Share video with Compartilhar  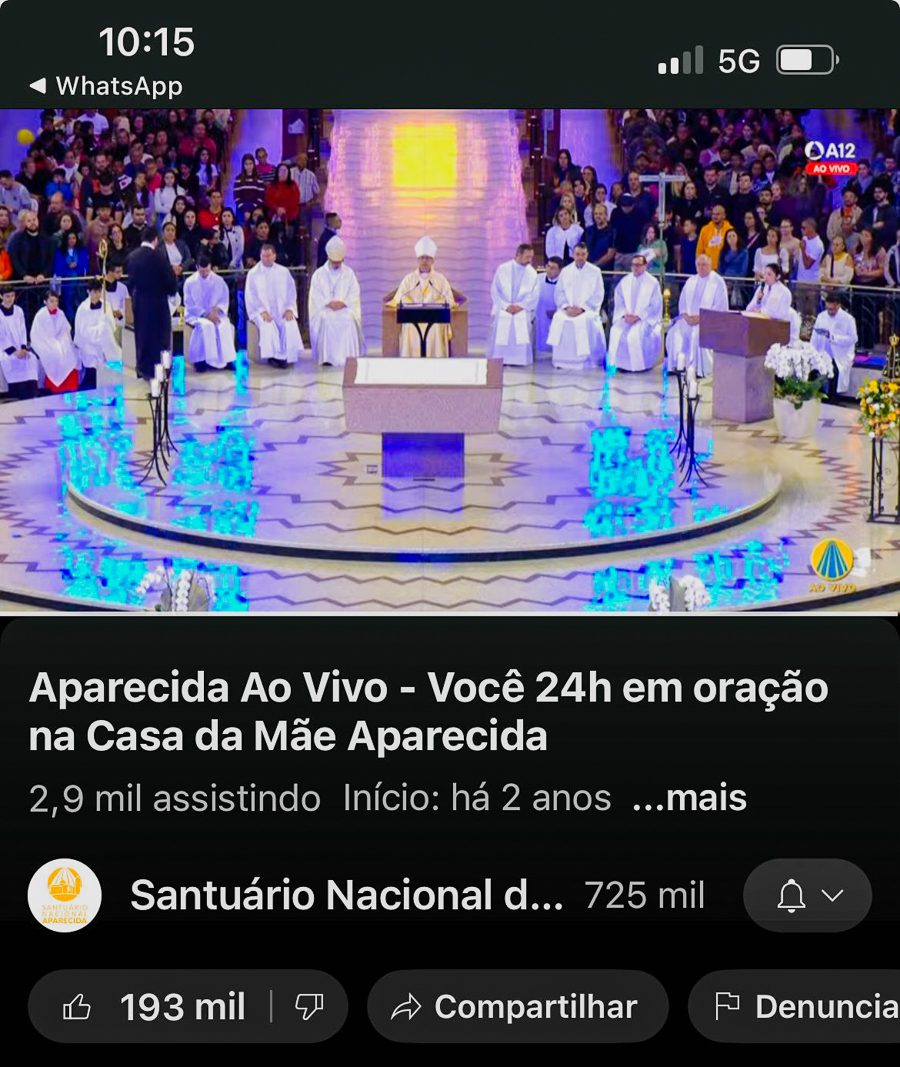(x=516, y=1007)
